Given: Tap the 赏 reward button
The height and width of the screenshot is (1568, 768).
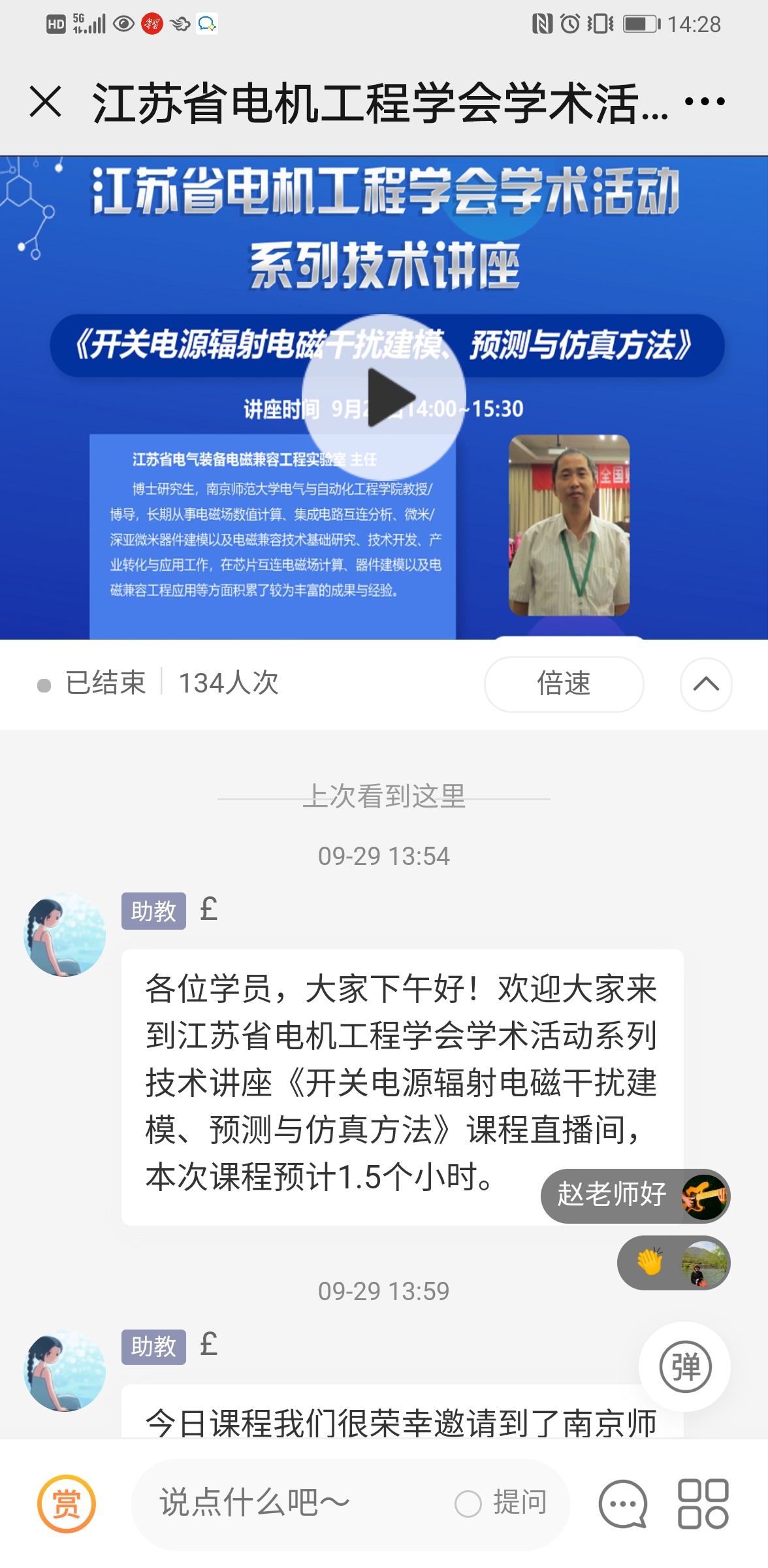Looking at the screenshot, I should click(x=67, y=1503).
